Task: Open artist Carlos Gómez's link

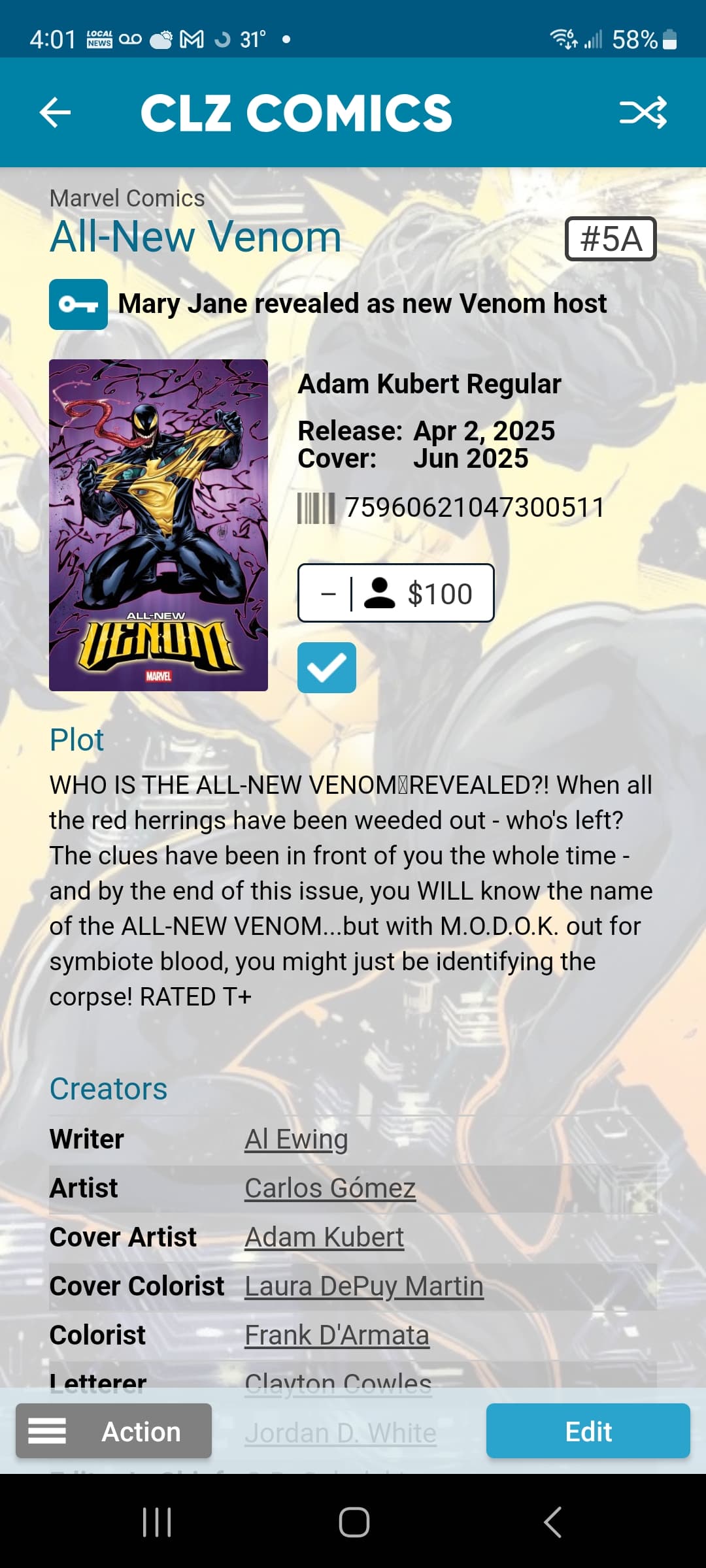Action: (330, 1188)
